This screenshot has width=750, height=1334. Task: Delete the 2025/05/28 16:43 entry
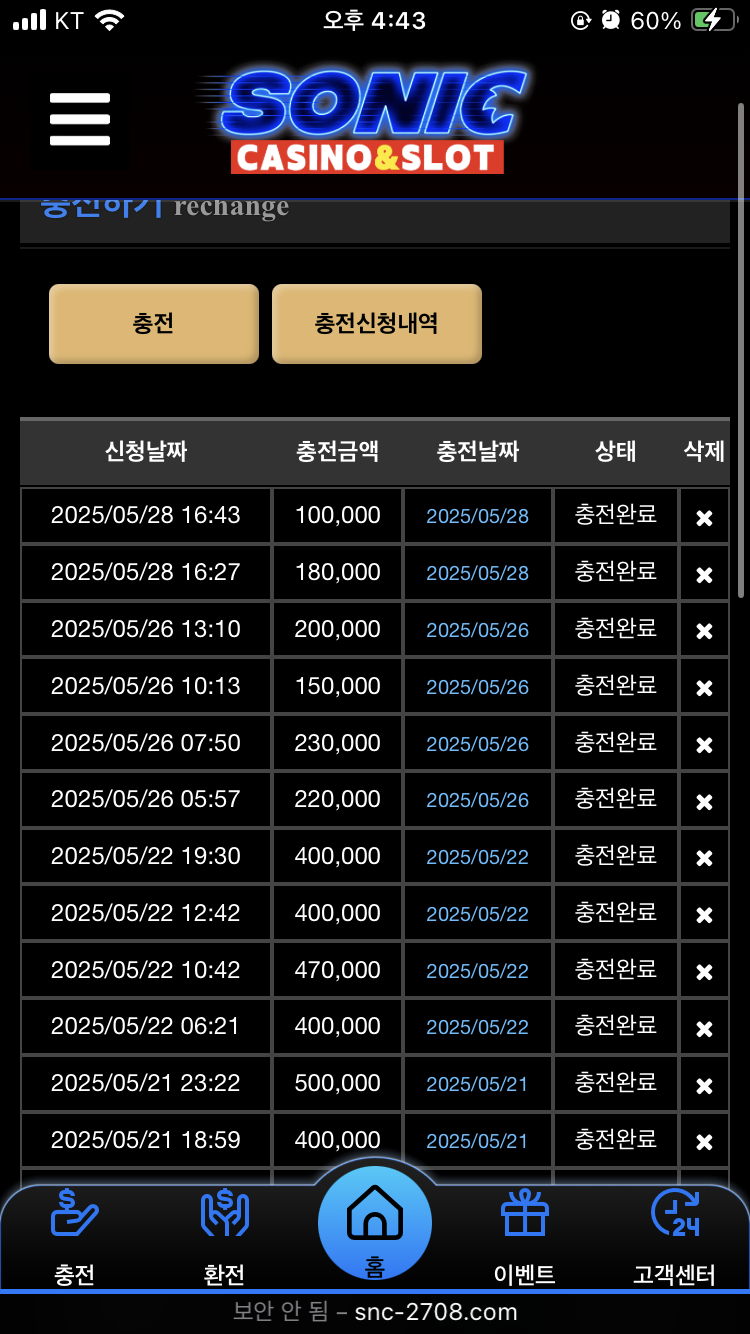(x=704, y=517)
